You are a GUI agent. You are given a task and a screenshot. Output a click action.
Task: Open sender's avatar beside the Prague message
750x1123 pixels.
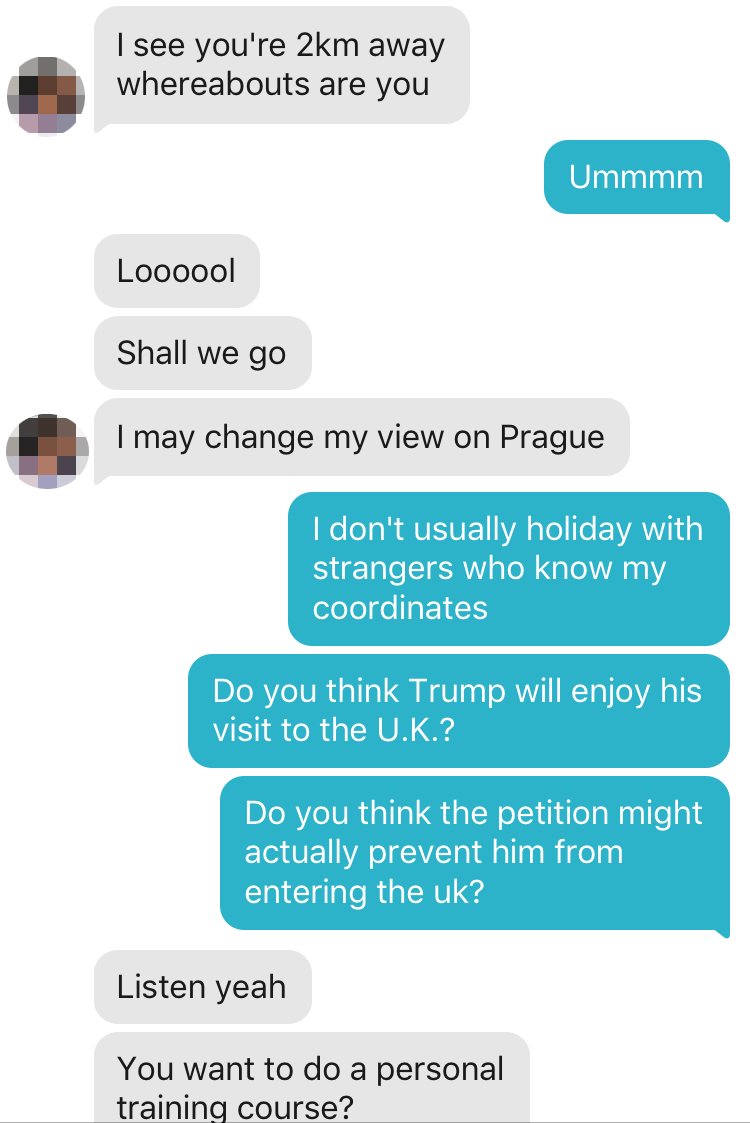[x=47, y=451]
